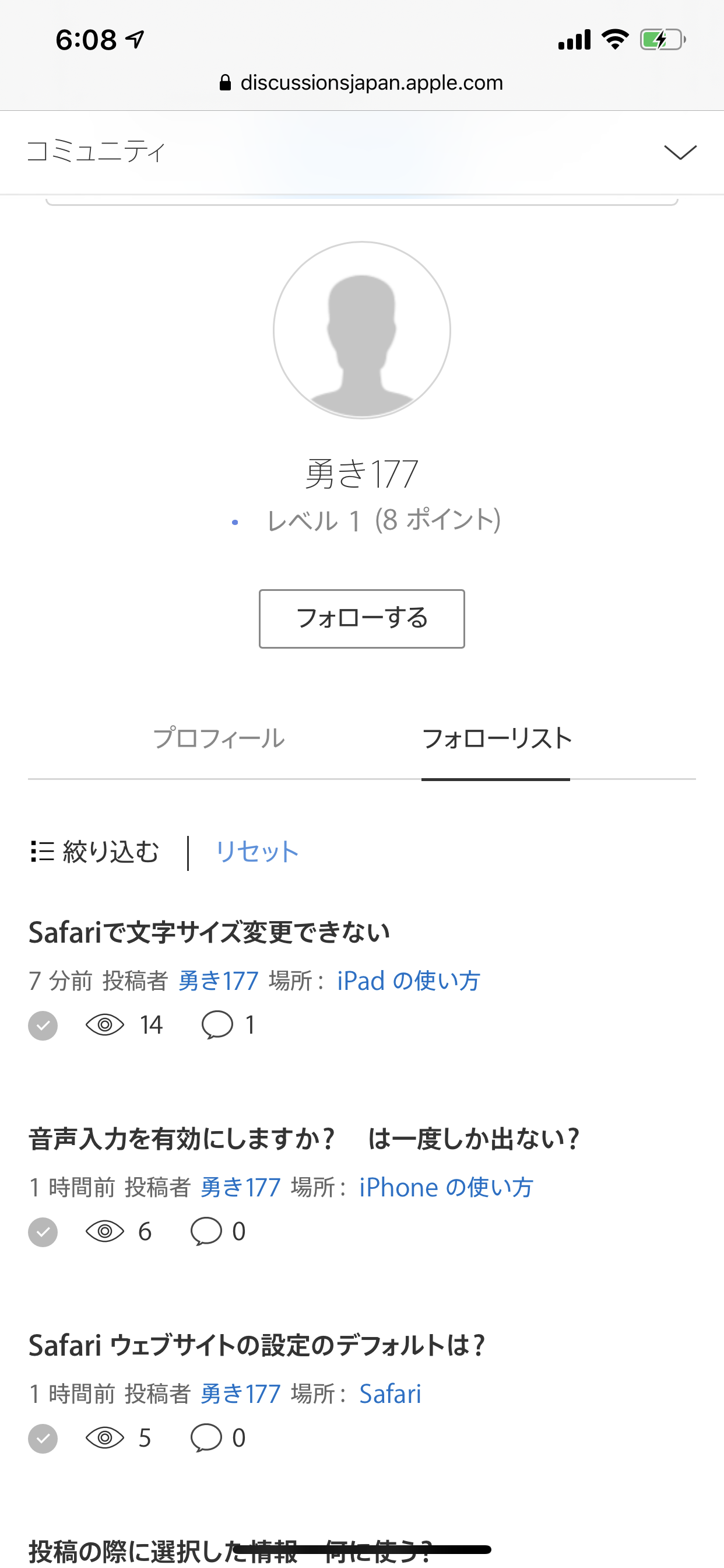The width and height of the screenshot is (724, 1568).
Task: Tap author 勇き177 under the Safari文字サイズ post
Action: point(219,981)
